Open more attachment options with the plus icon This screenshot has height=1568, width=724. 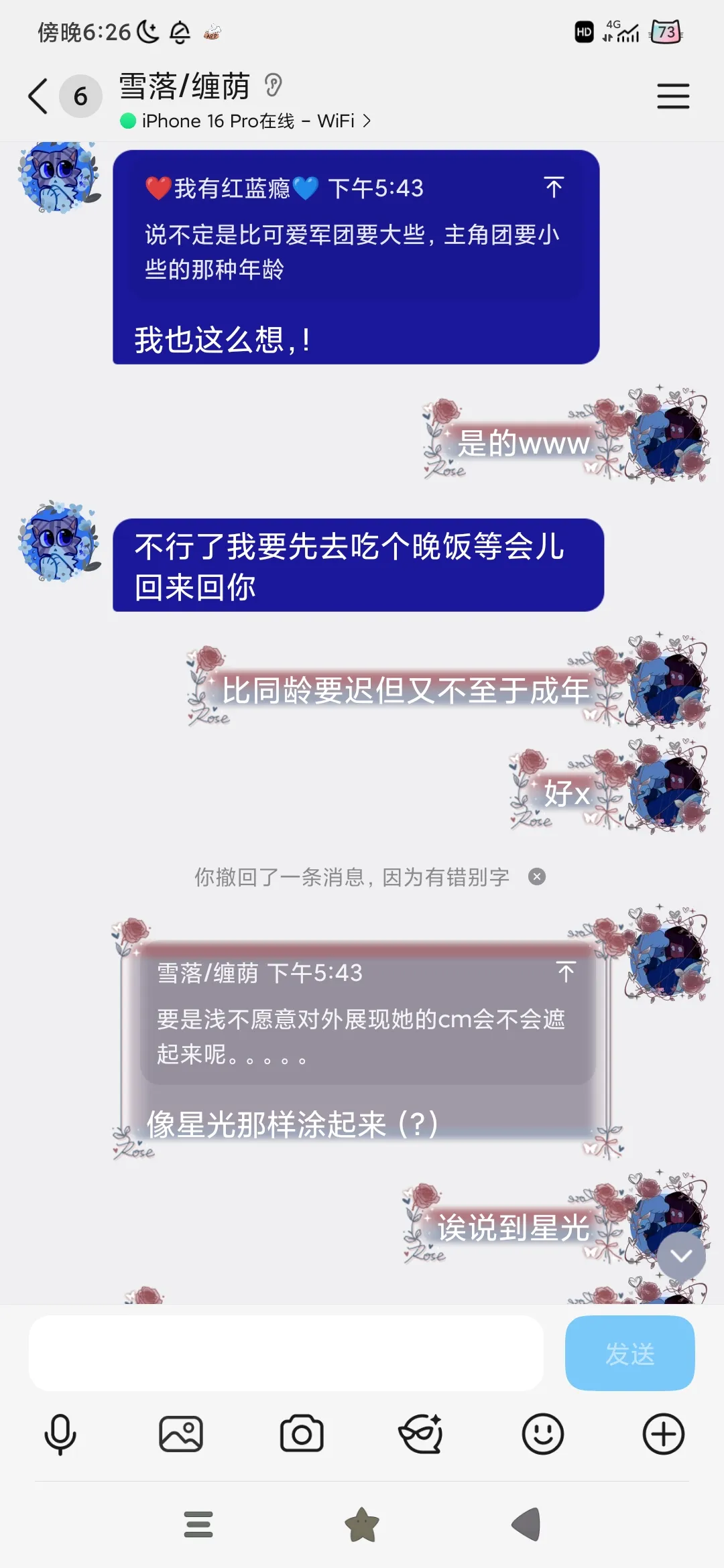(663, 1434)
